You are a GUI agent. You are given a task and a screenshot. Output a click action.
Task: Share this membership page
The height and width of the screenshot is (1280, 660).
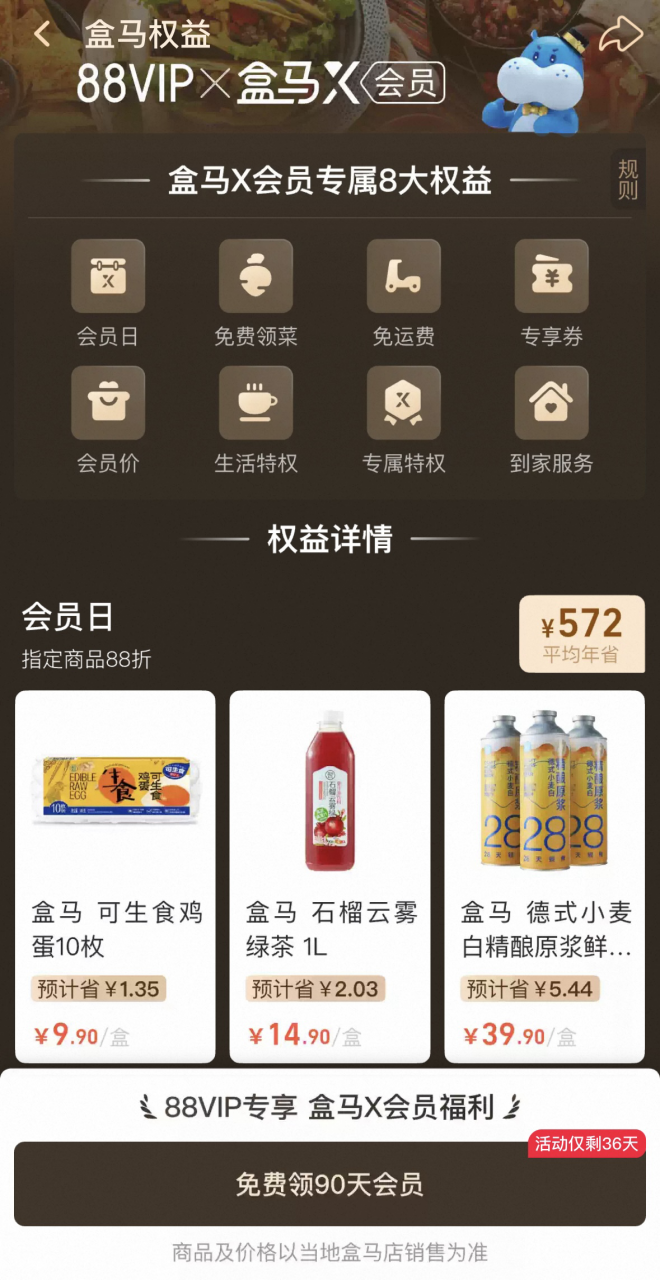pyautogui.click(x=620, y=36)
